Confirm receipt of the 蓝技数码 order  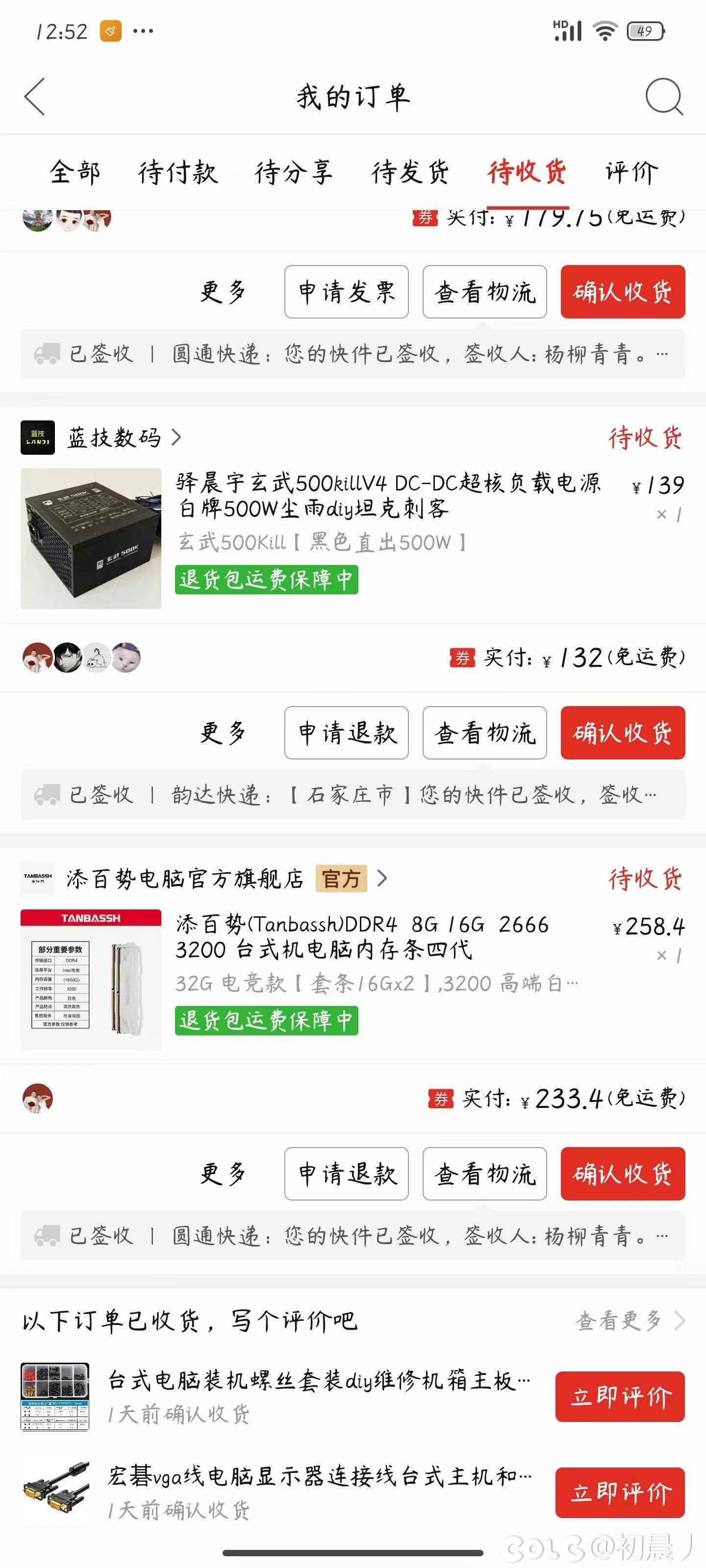[x=623, y=733]
